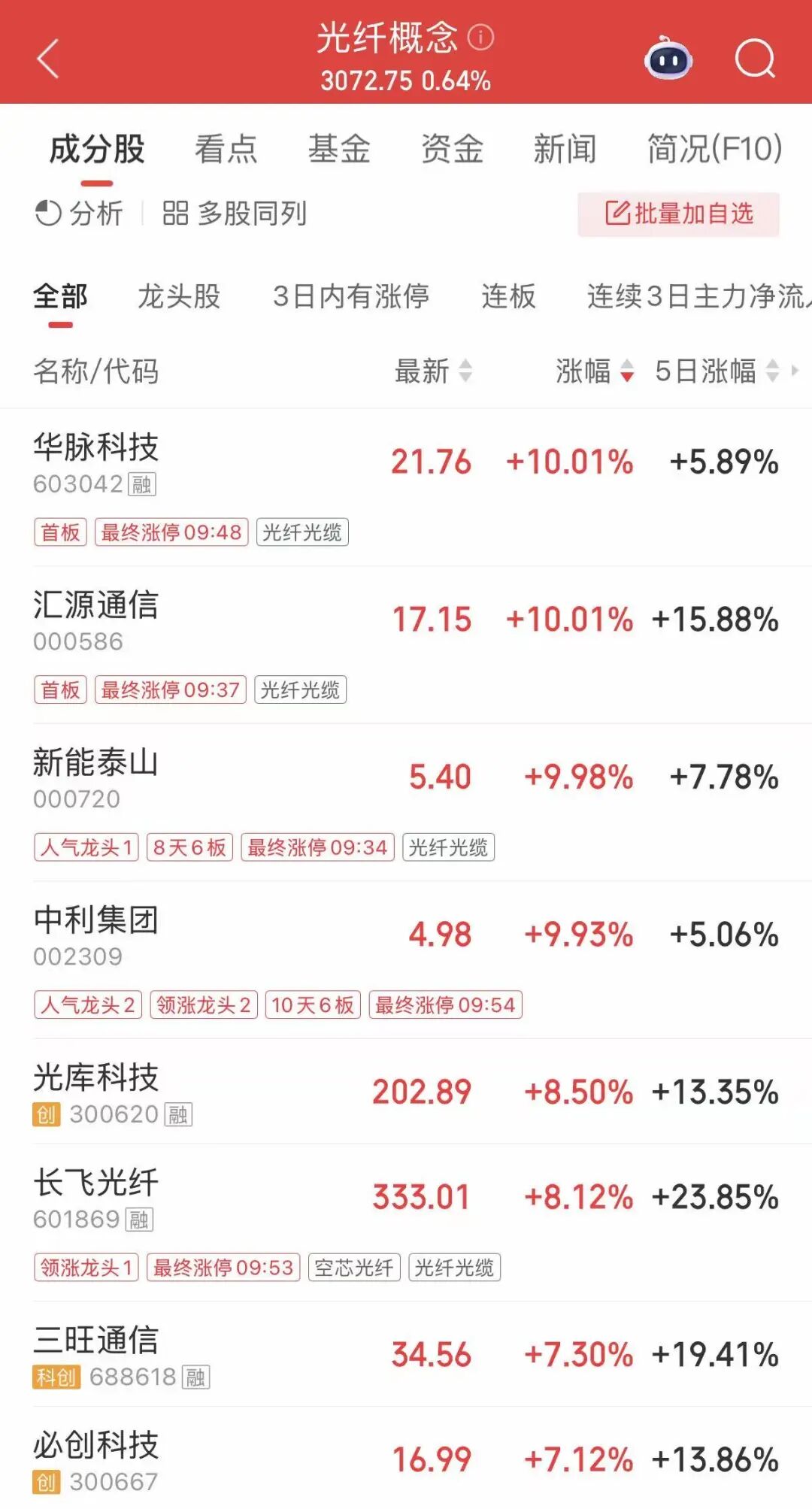Image resolution: width=812 pixels, height=1509 pixels.
Task: Show info for 光纤概念 title
Action: 480,37
